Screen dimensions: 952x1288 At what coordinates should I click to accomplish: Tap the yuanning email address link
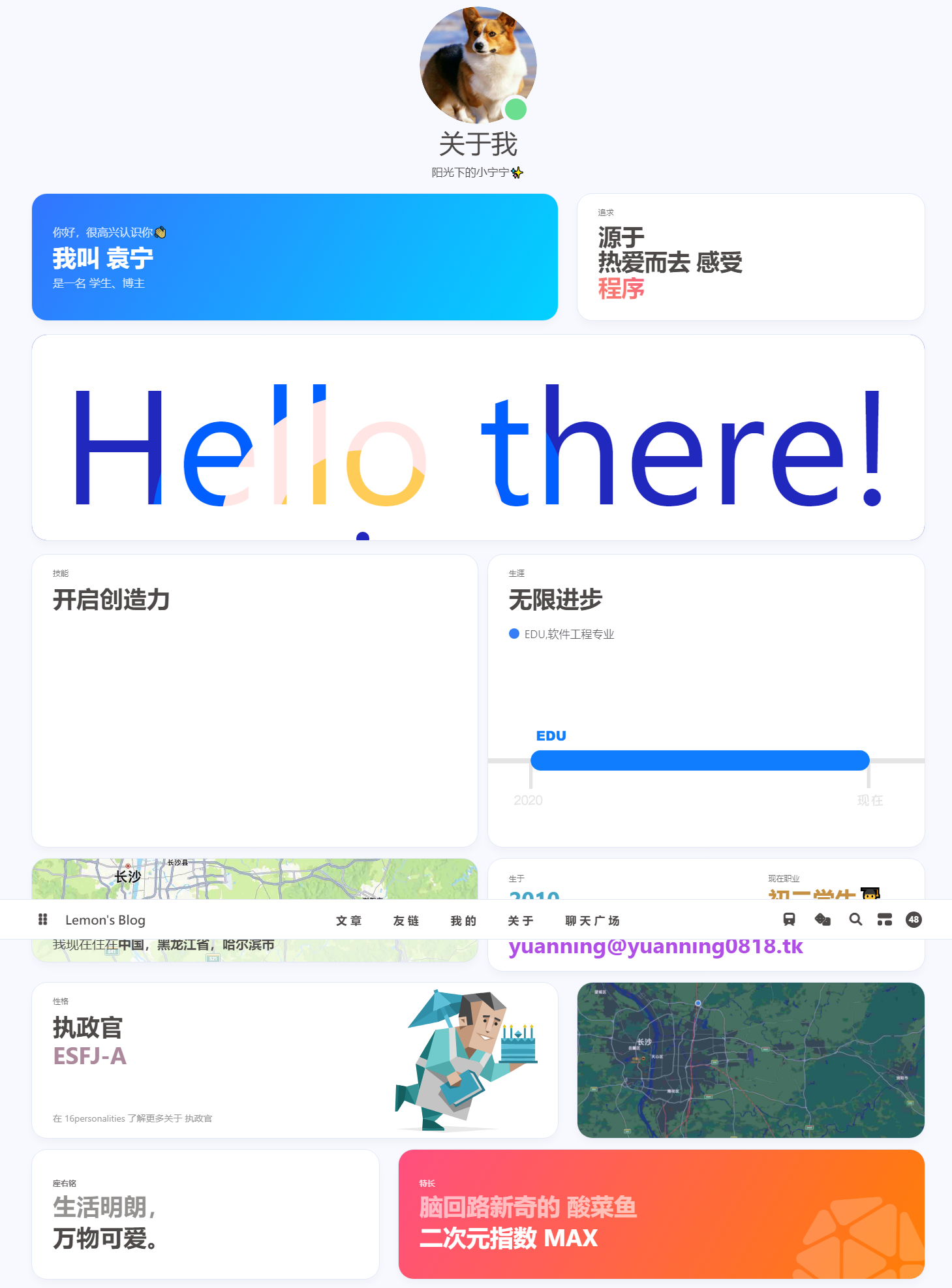click(655, 947)
